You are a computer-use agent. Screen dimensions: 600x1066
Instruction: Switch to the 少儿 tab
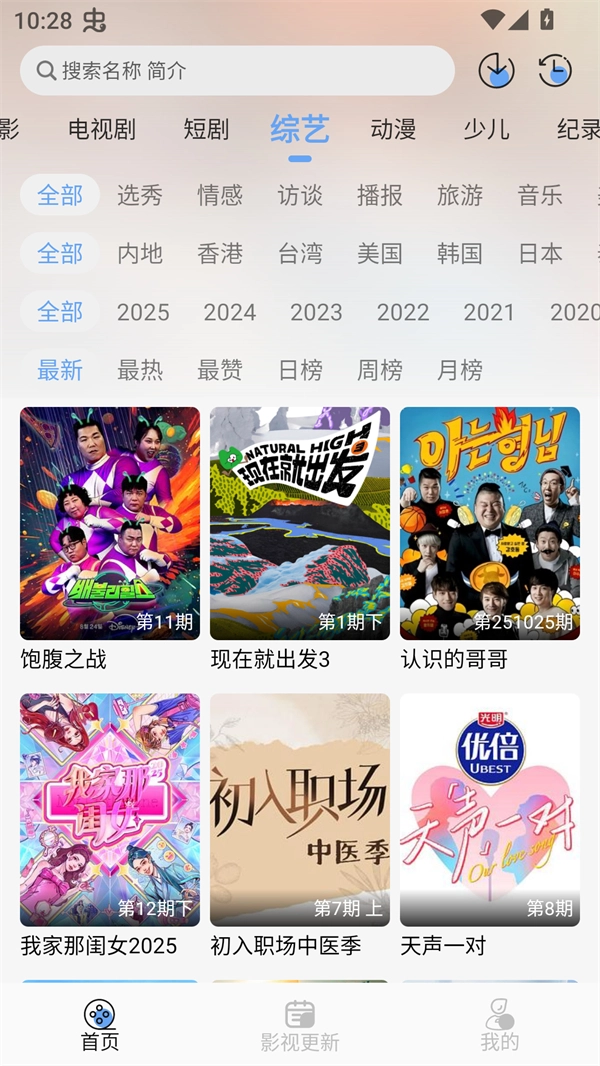pyautogui.click(x=486, y=129)
